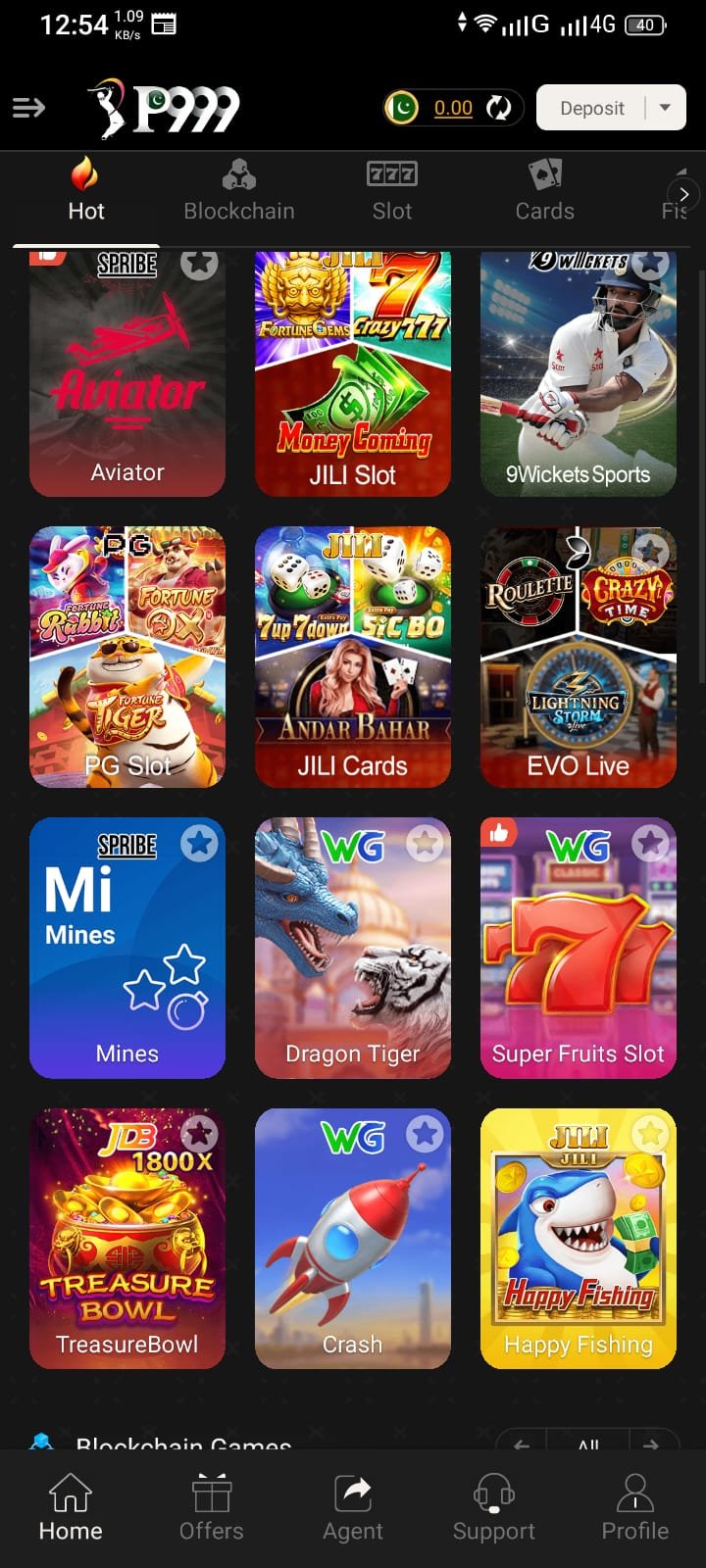Open the side drawer menu

[x=28, y=108]
